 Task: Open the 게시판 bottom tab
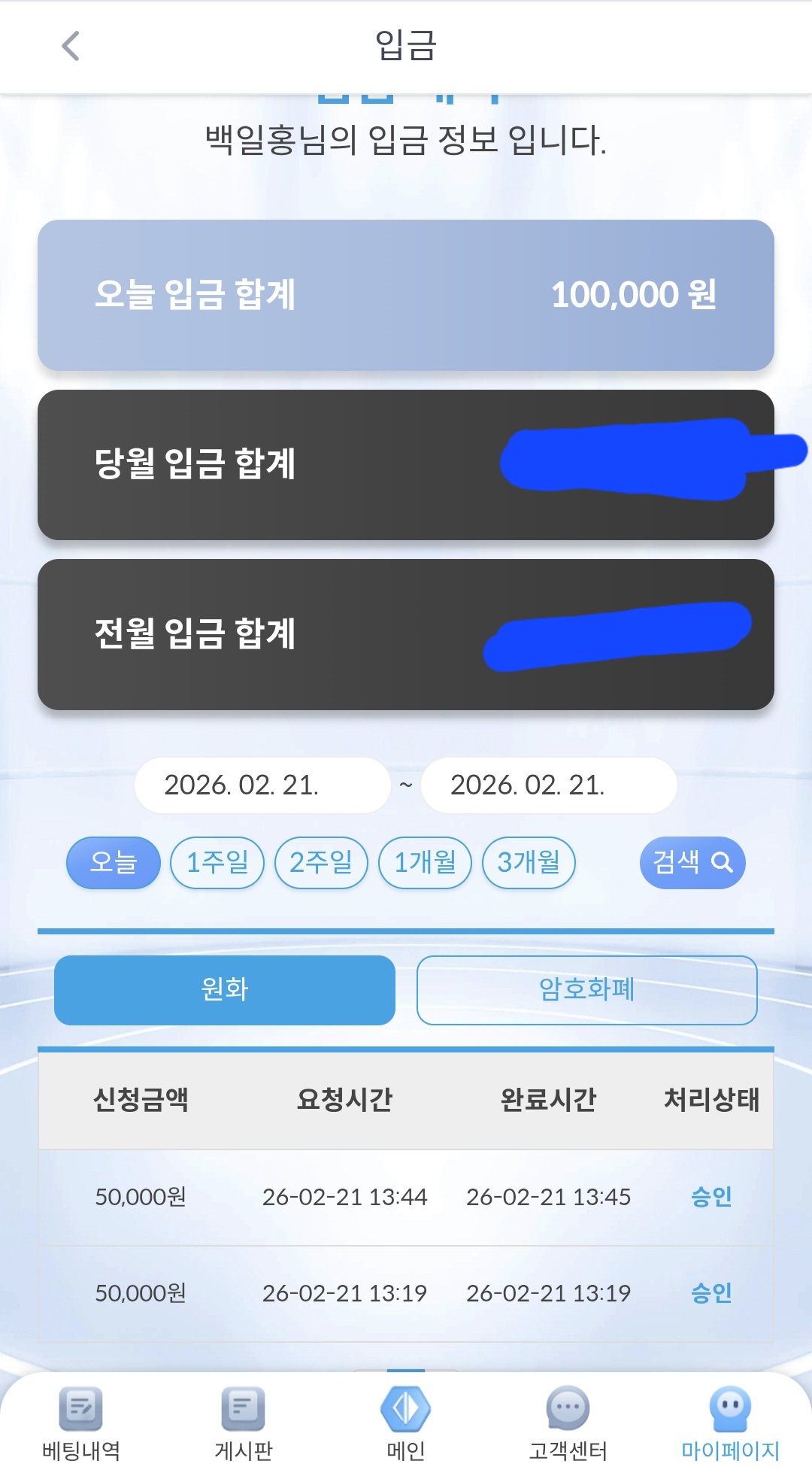click(x=244, y=1423)
